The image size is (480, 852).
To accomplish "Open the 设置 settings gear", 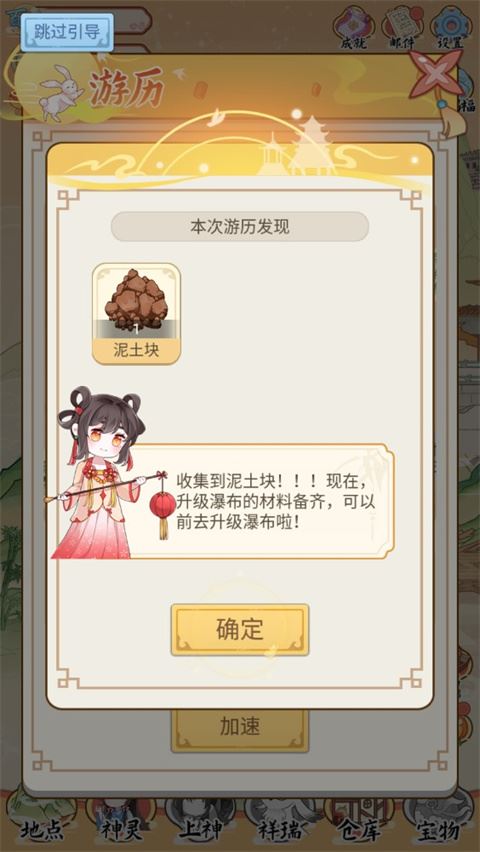I will pos(450,27).
